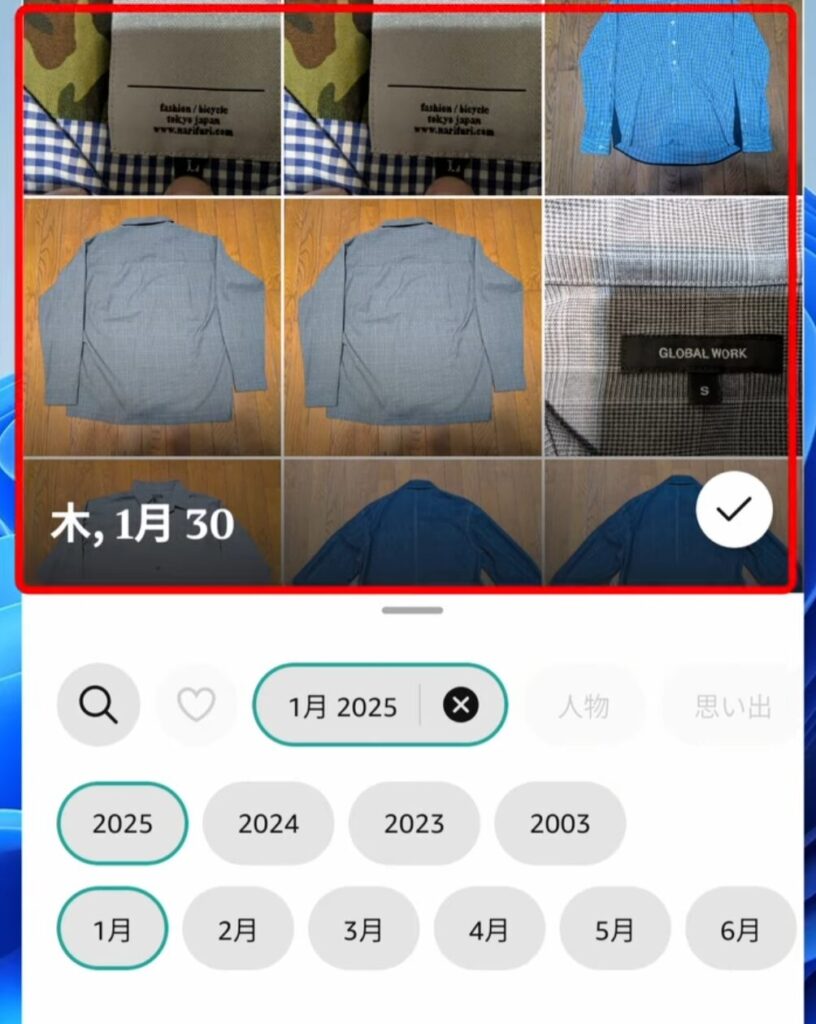Image resolution: width=816 pixels, height=1024 pixels.
Task: Filter photos by 6月
Action: click(740, 929)
